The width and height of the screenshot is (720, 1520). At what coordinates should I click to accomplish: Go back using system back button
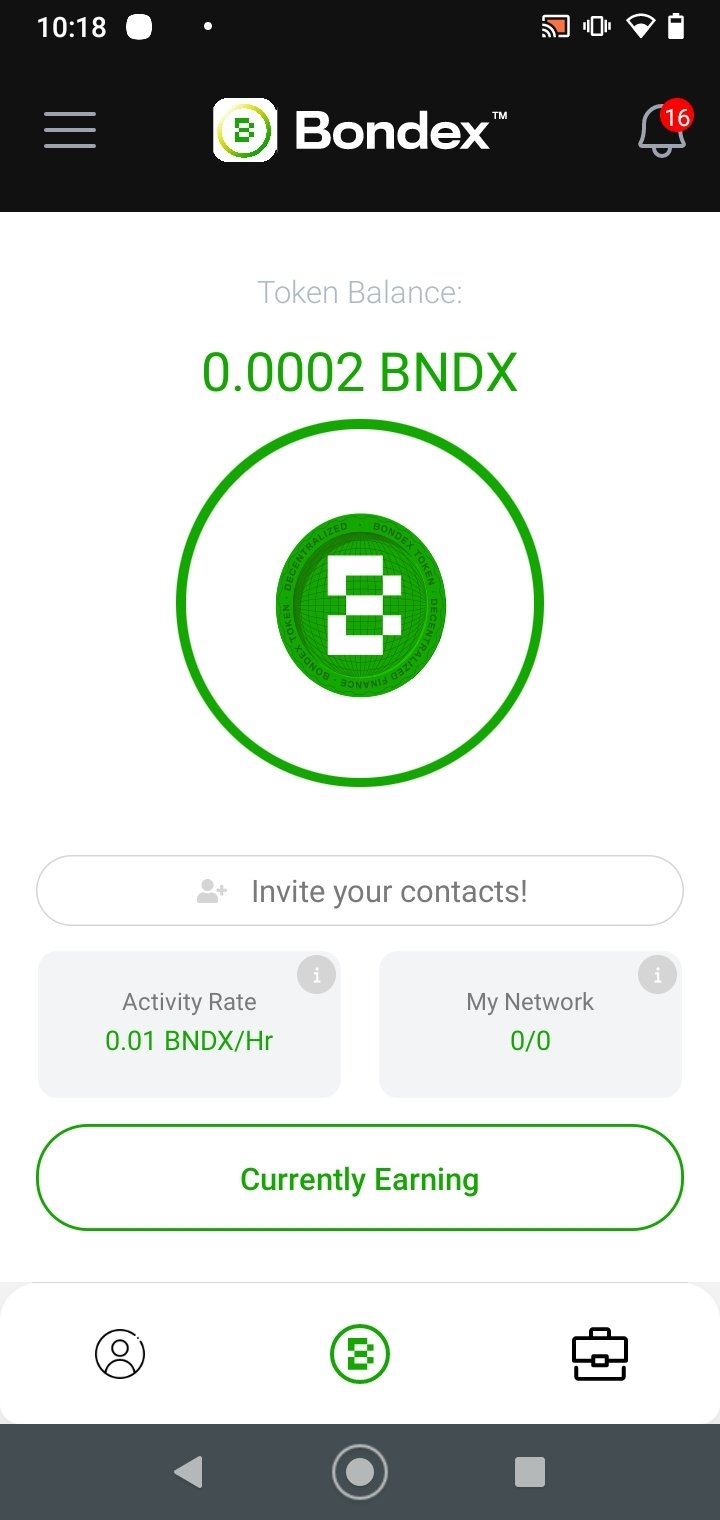pyautogui.click(x=188, y=1471)
